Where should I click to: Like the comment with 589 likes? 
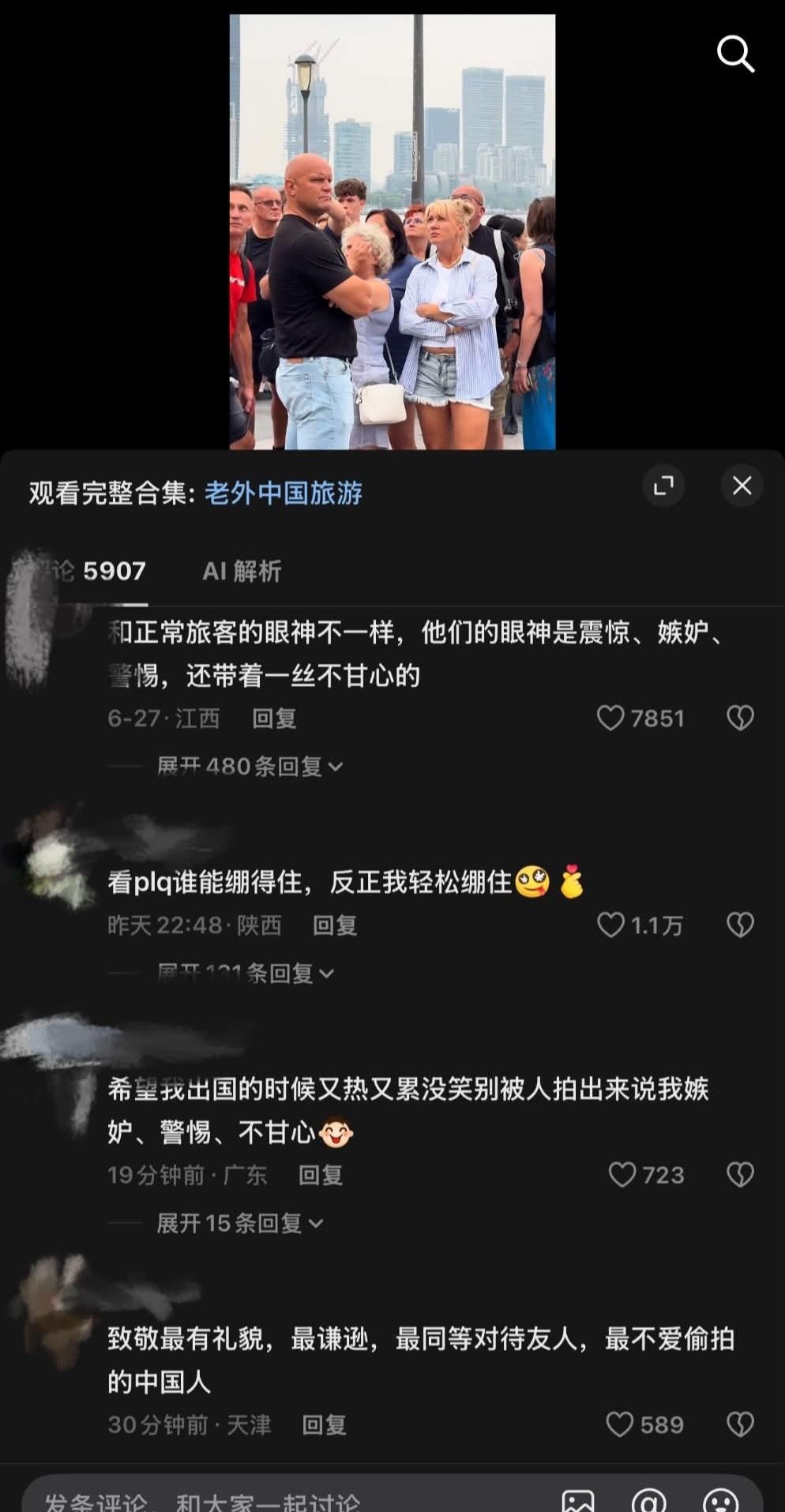click(x=619, y=1424)
